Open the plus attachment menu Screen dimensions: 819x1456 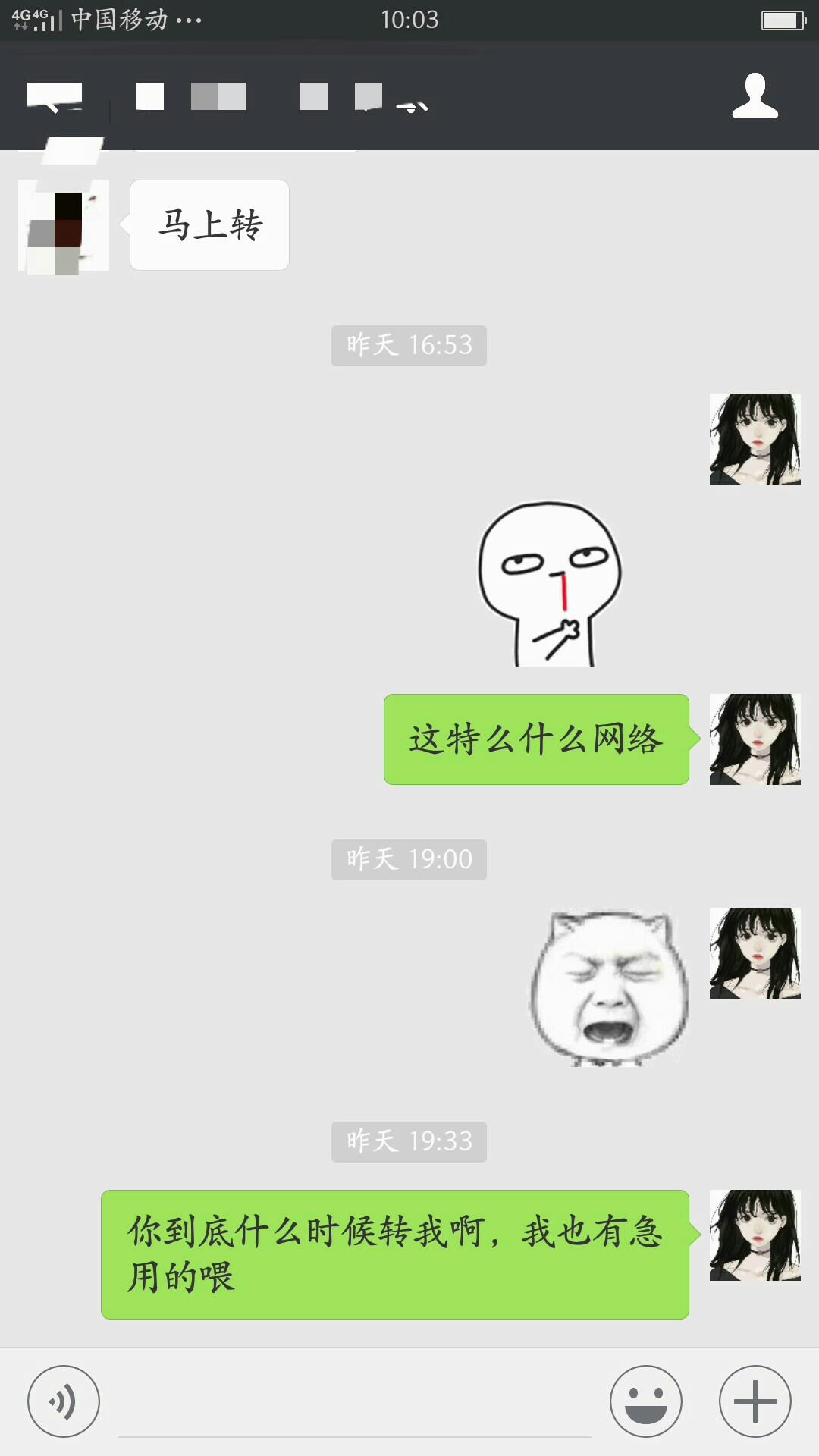click(755, 1401)
